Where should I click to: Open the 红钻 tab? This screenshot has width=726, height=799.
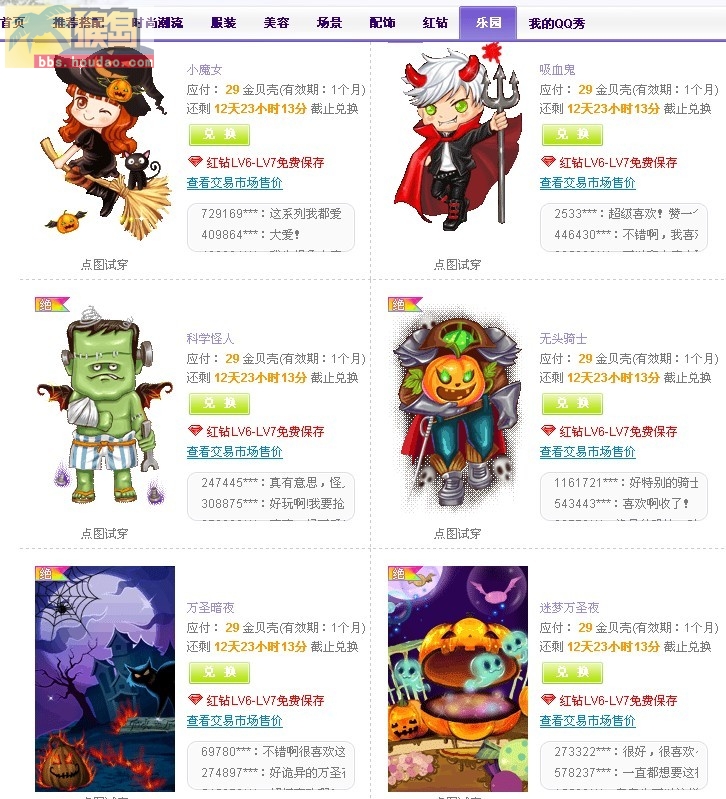tap(435, 21)
